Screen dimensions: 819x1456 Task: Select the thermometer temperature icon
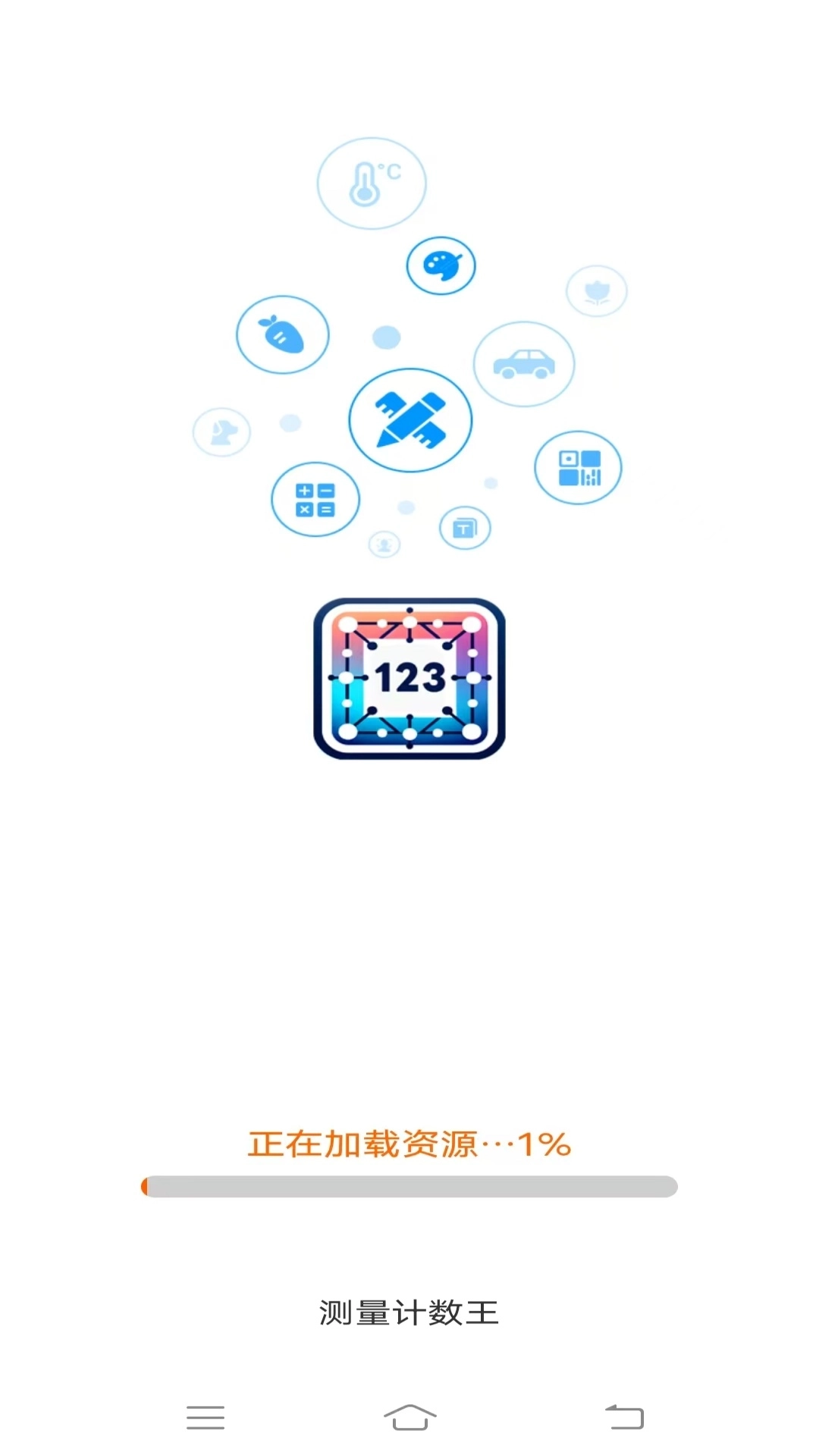point(371,183)
